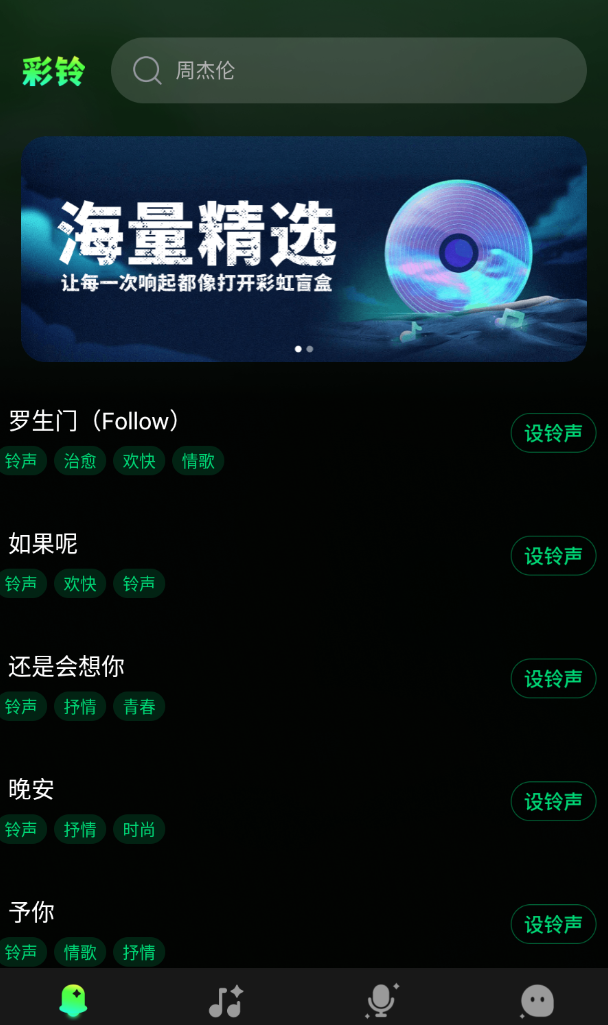Image resolution: width=608 pixels, height=1025 pixels.
Task: Switch to the green bell home tab
Action: [73, 999]
